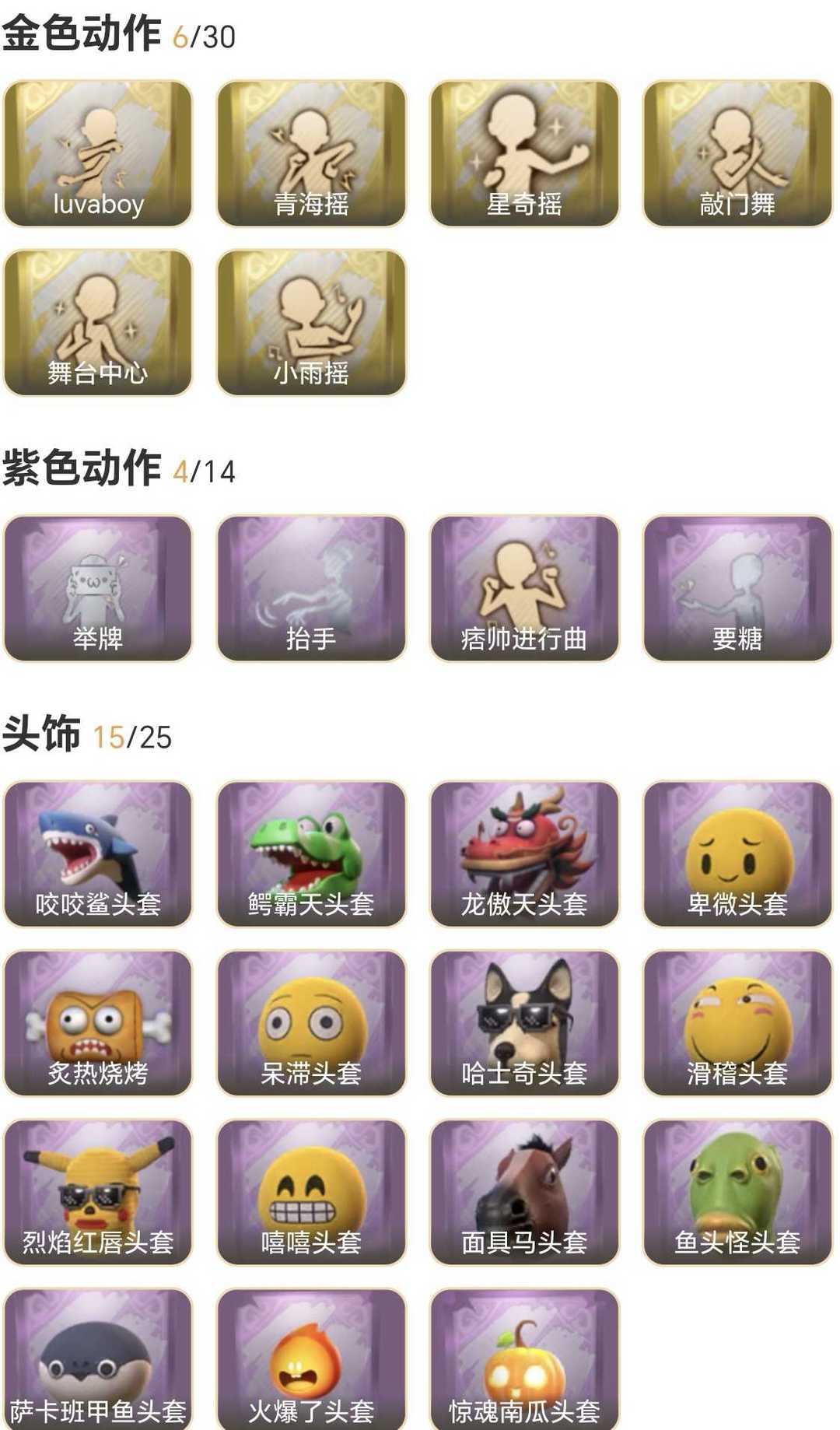Tap the 敲门舞 action tile
This screenshot has width=840, height=1430.
(737, 153)
